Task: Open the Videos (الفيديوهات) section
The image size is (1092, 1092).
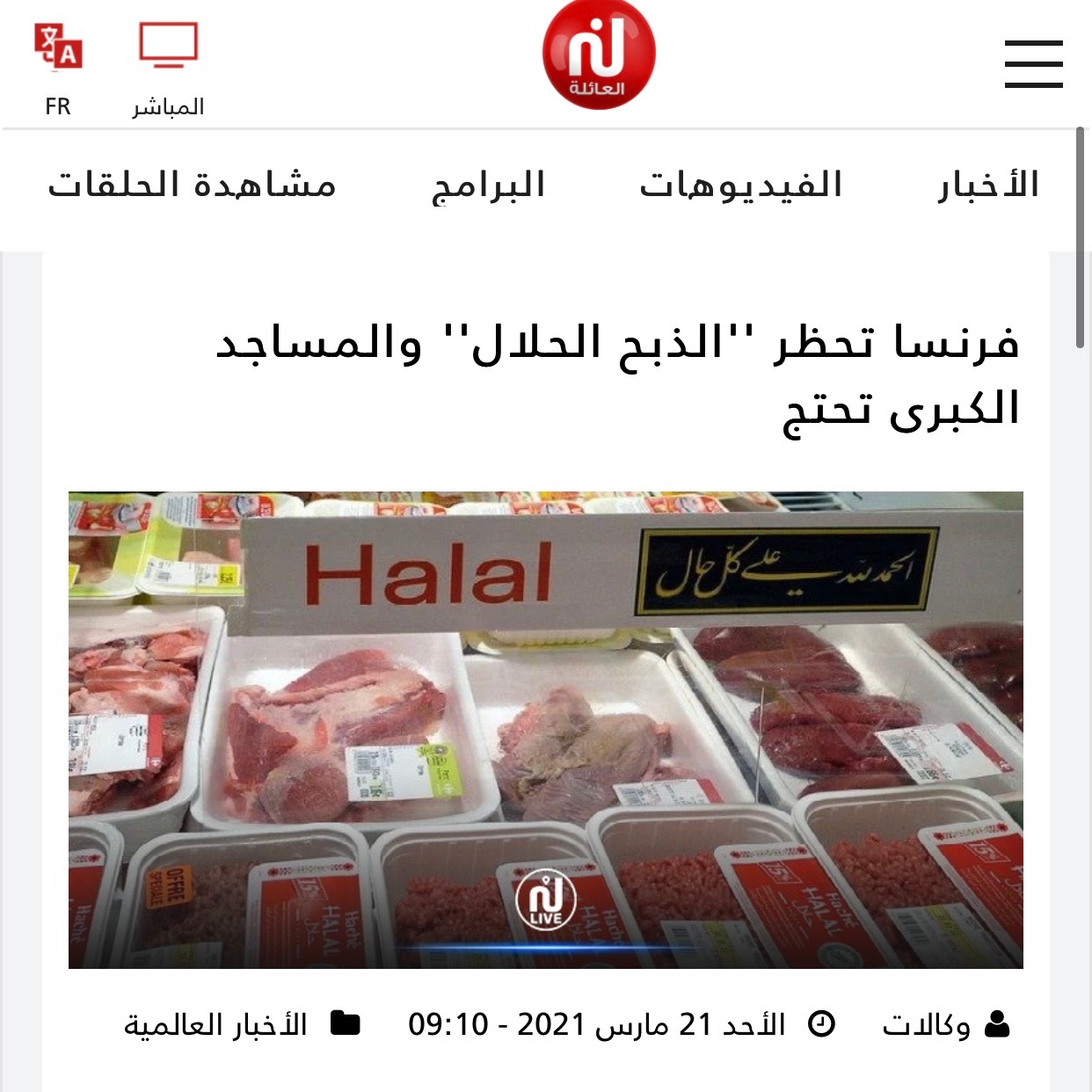Action: (740, 185)
